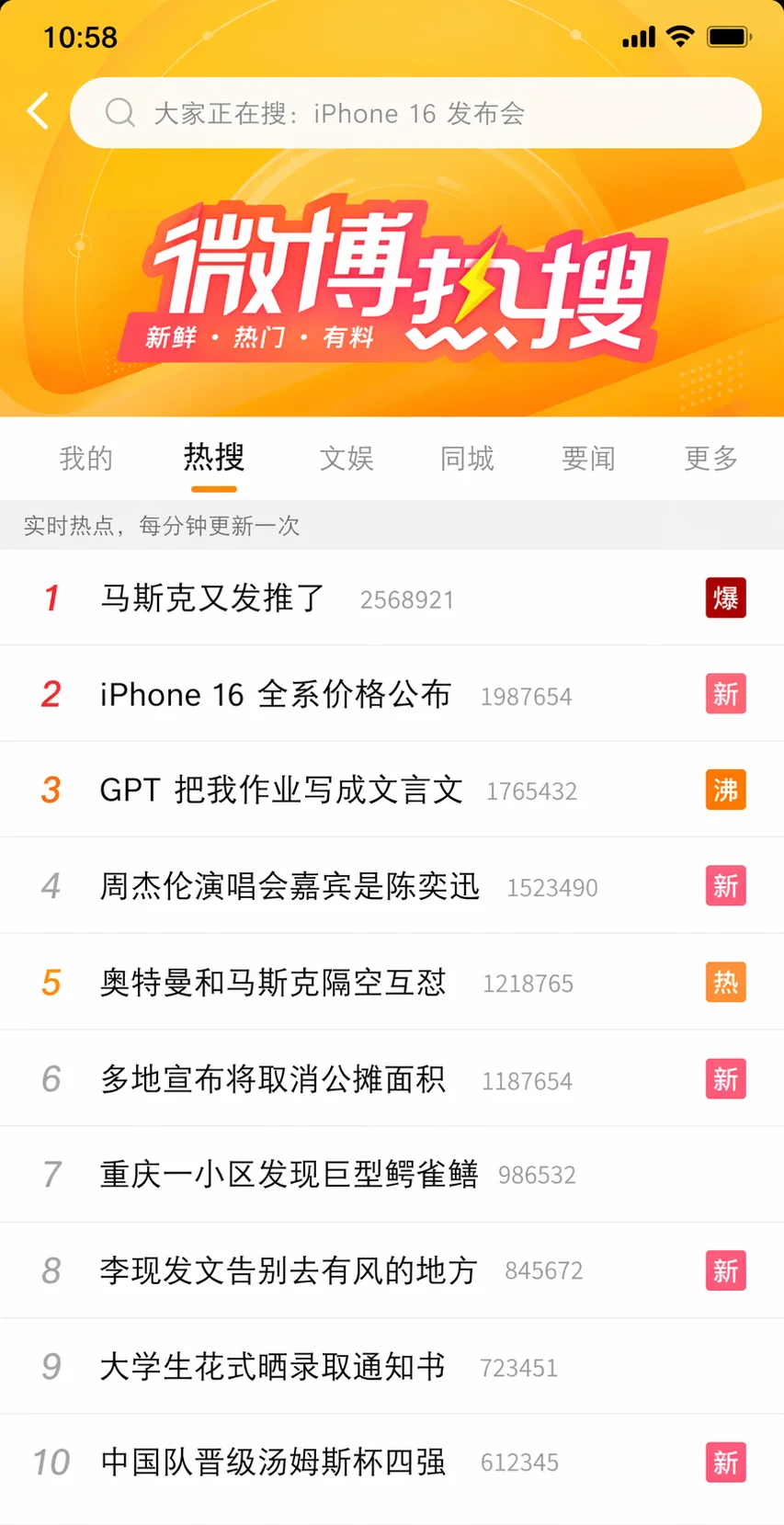
Task: Open the 同城 tab
Action: coord(467,459)
